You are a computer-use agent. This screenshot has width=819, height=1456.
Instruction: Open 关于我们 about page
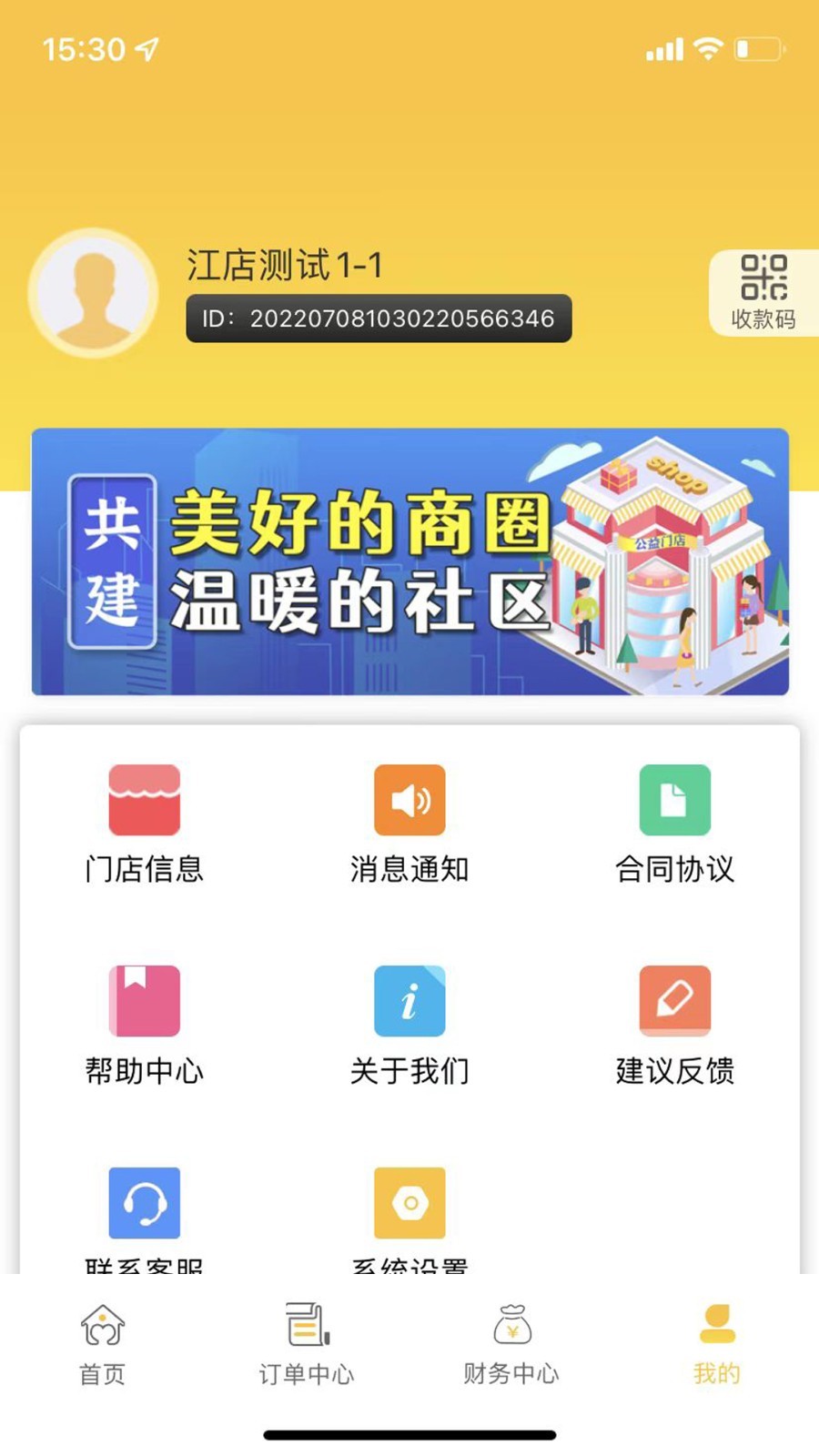(409, 1025)
